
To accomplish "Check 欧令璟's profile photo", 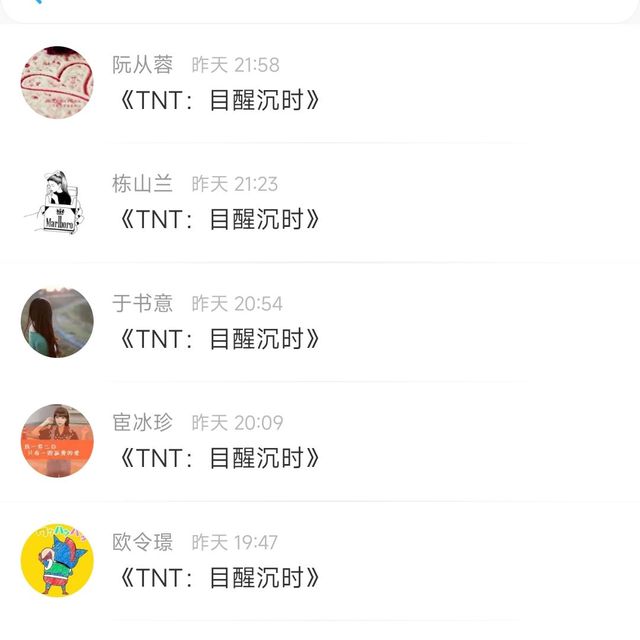I will [x=57, y=560].
